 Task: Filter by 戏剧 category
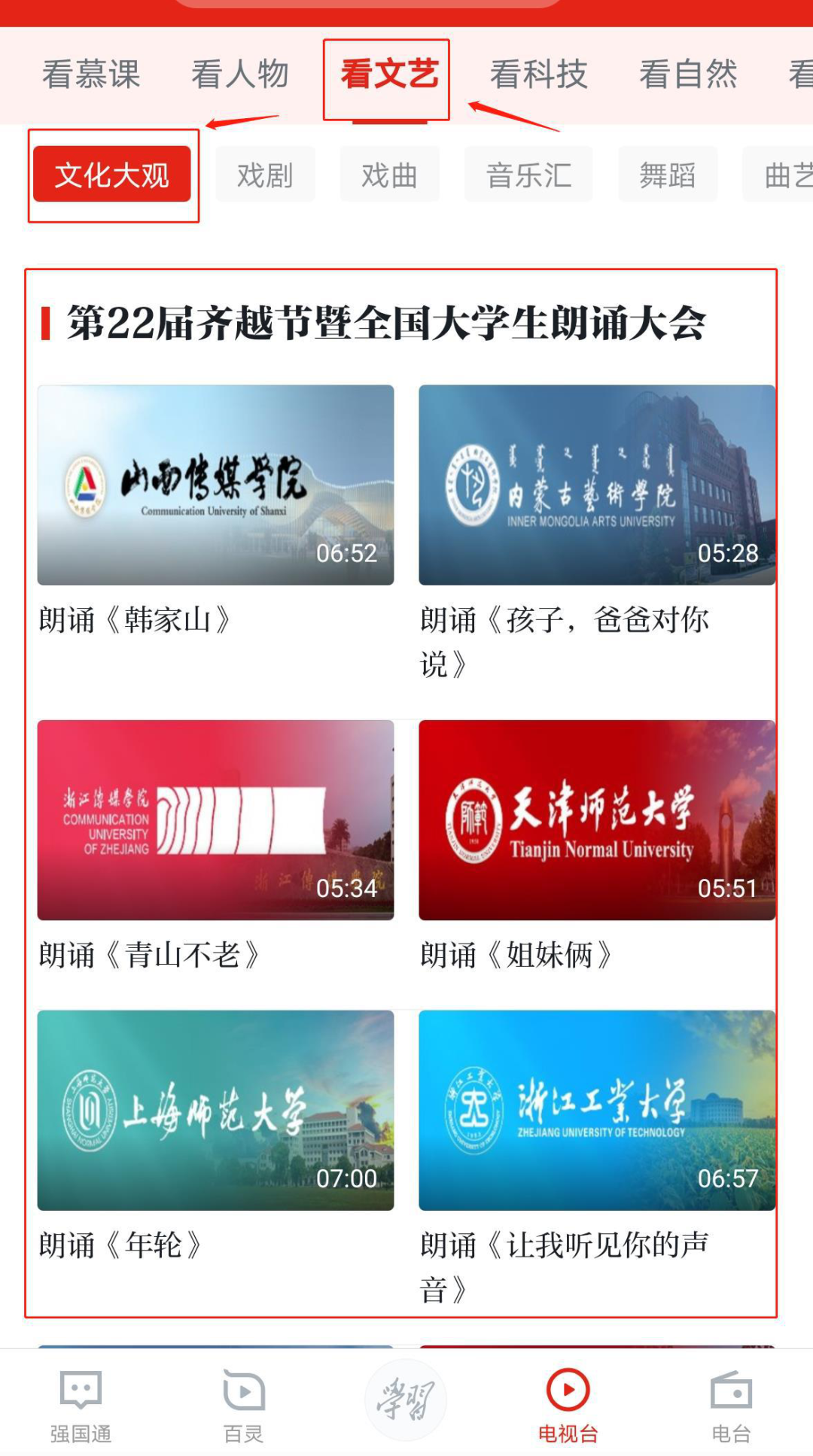coord(265,175)
